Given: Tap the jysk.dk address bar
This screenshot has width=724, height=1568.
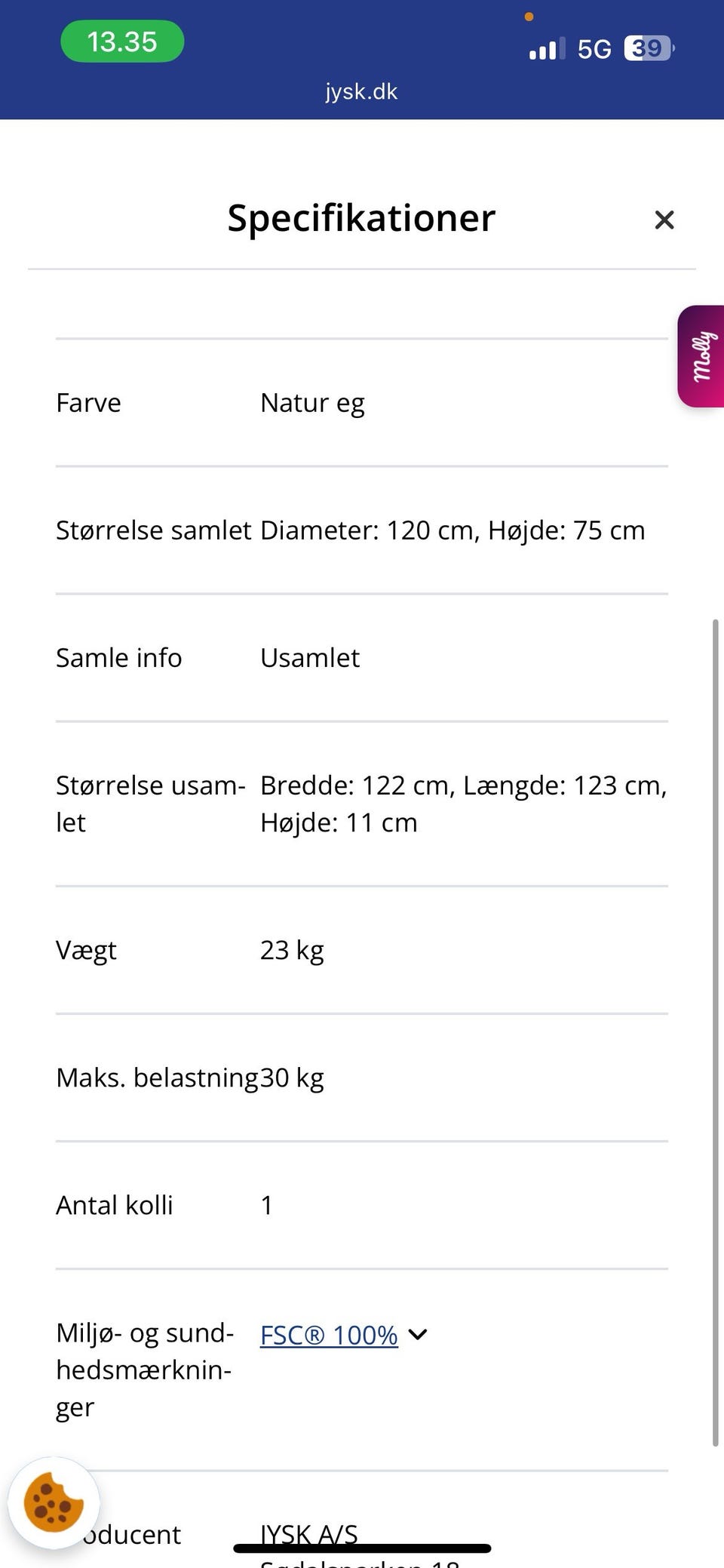Looking at the screenshot, I should click(x=361, y=91).
